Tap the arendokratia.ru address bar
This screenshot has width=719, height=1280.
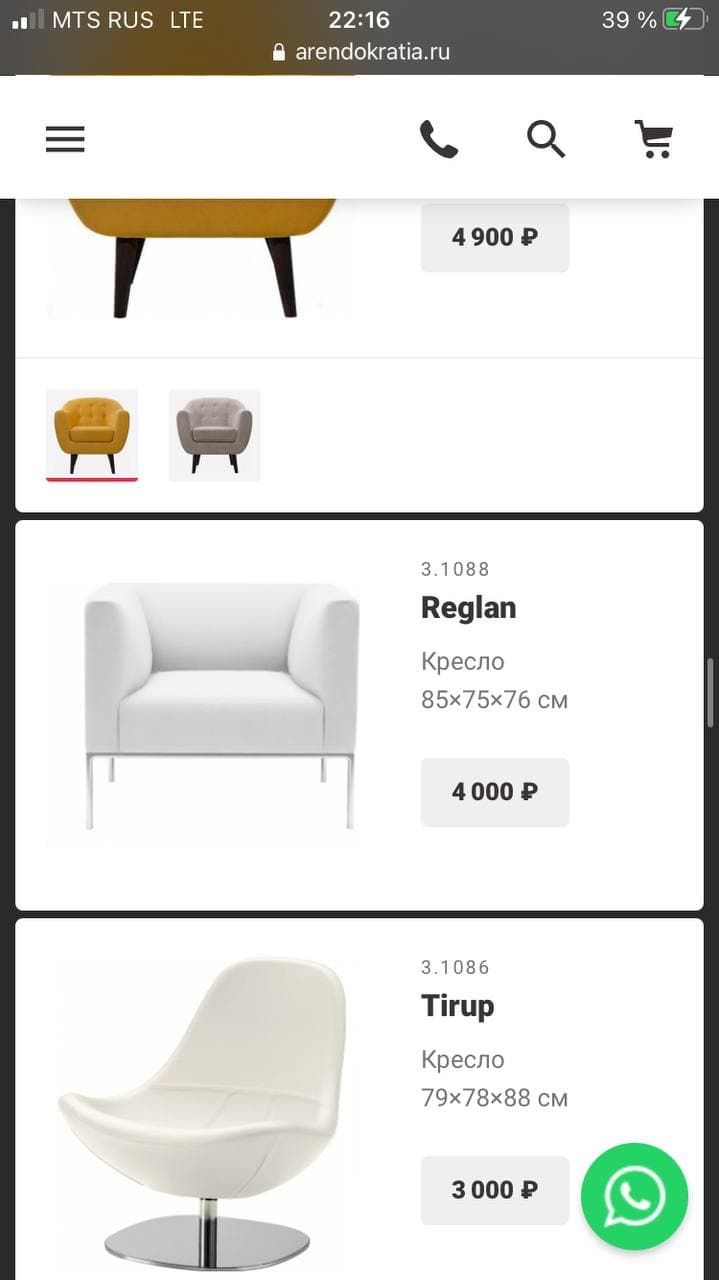coord(360,52)
